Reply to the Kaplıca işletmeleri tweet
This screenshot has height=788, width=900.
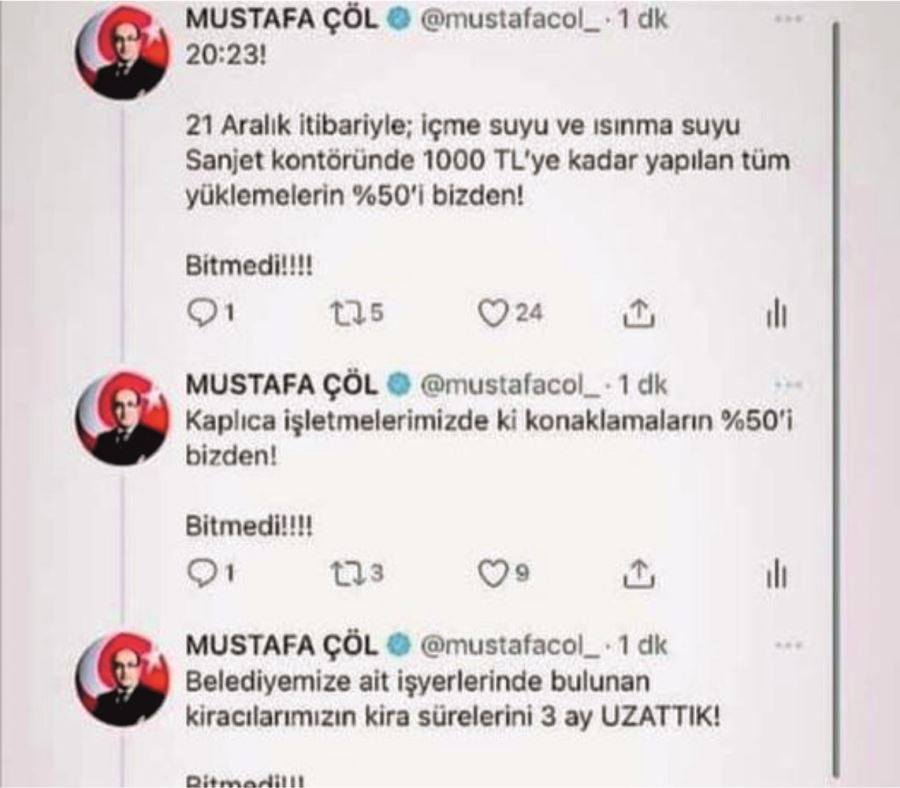point(203,574)
